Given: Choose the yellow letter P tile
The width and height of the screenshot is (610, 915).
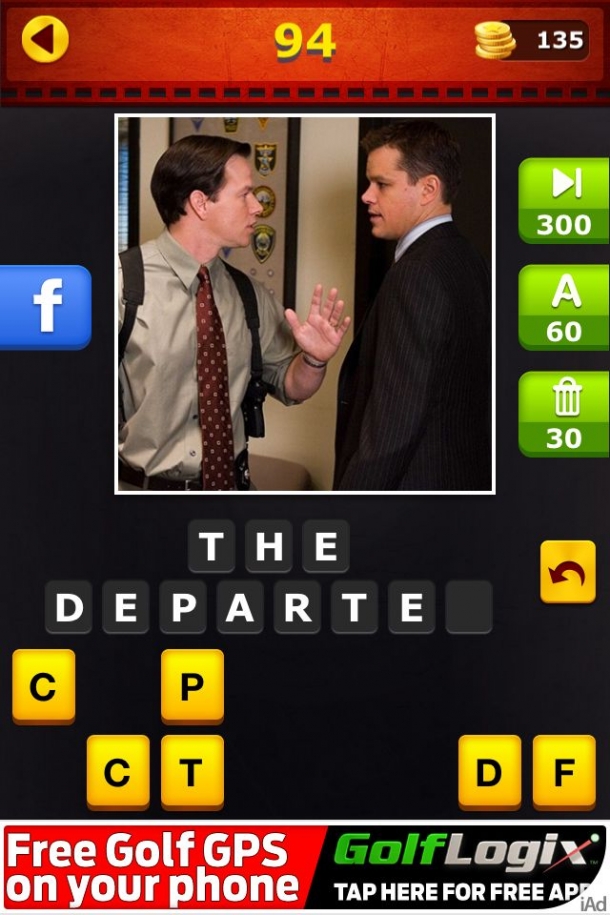Looking at the screenshot, I should (192, 686).
